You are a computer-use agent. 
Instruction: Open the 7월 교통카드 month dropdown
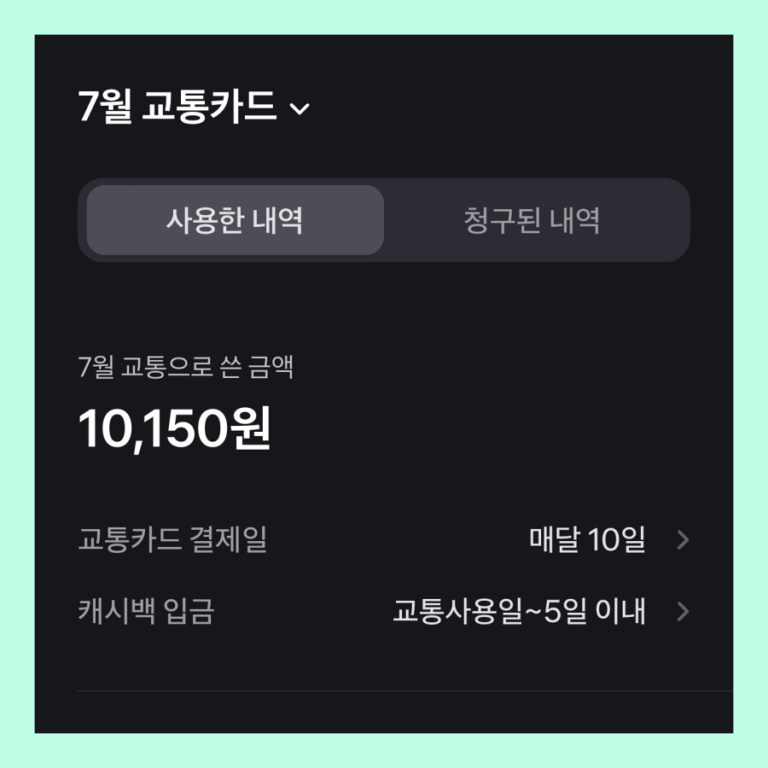point(195,108)
